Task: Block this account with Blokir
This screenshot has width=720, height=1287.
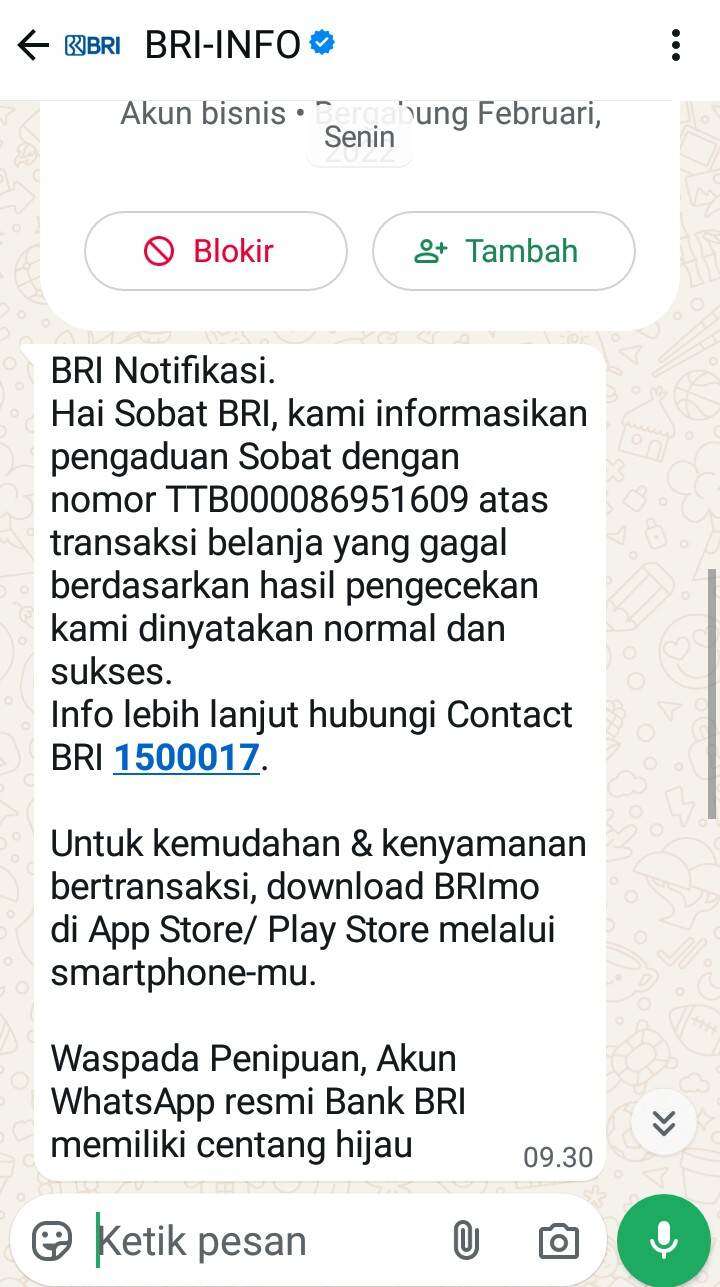Action: tap(216, 251)
